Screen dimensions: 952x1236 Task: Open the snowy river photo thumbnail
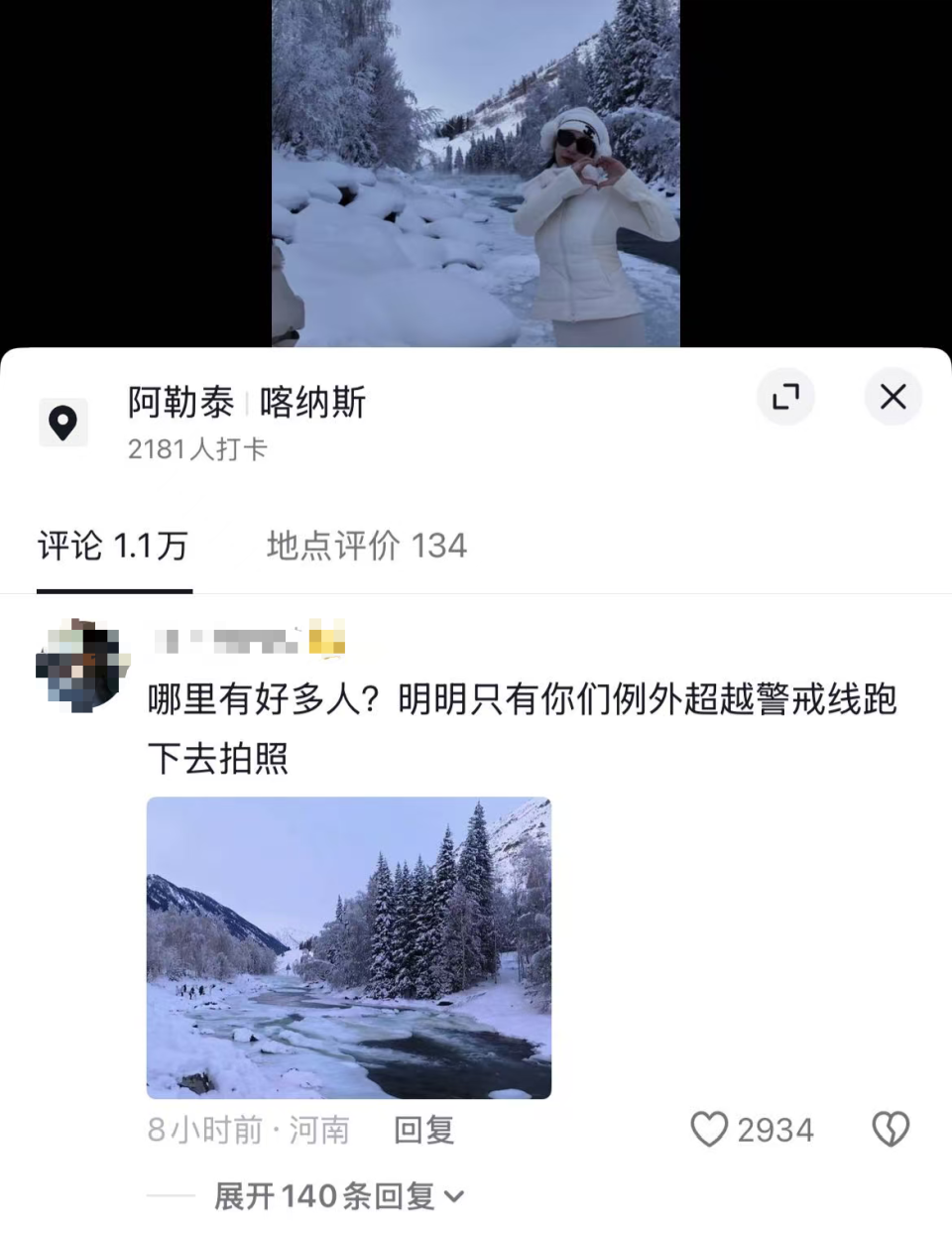(x=348, y=947)
